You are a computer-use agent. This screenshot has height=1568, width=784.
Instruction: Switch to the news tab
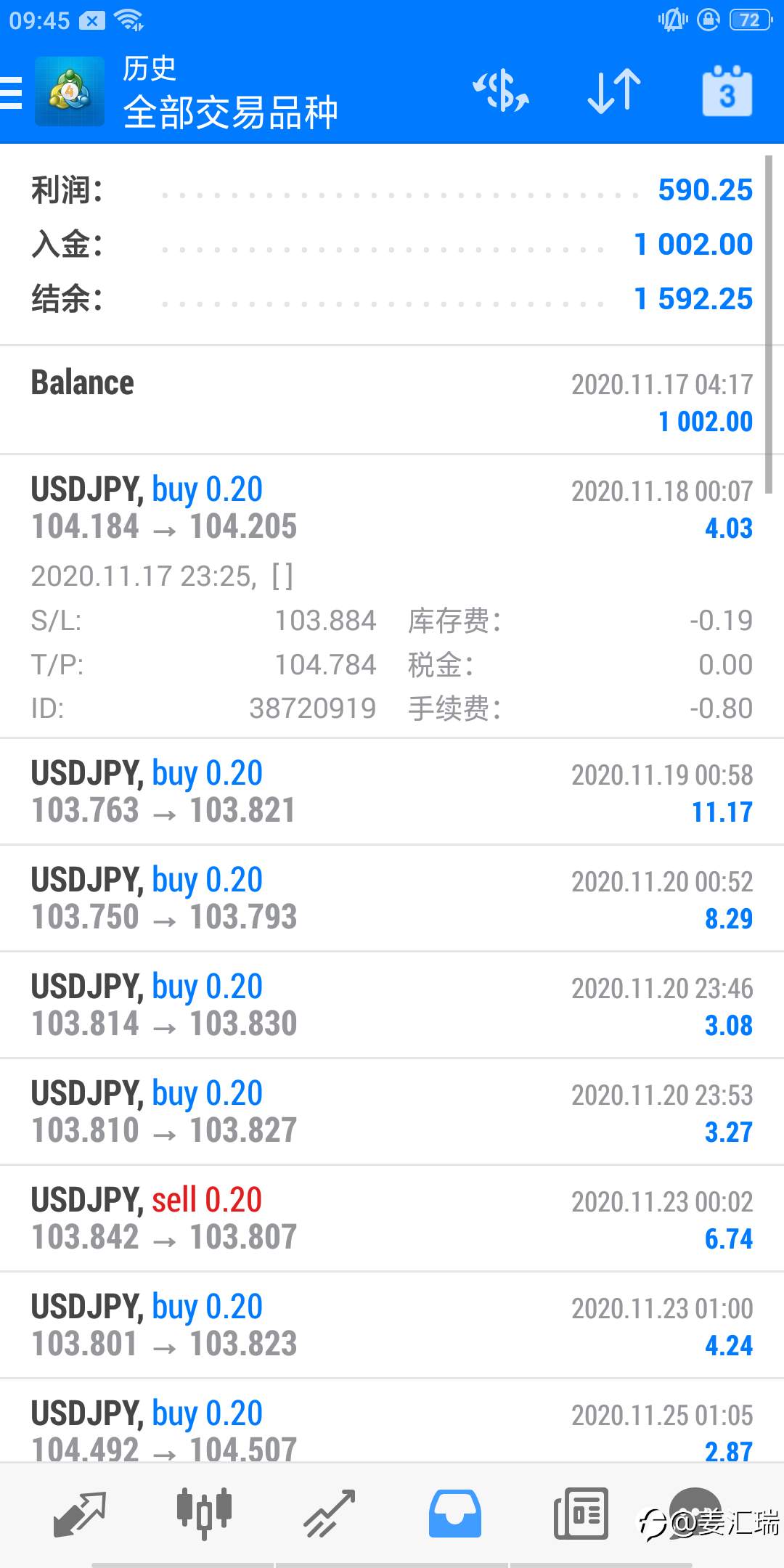(581, 1514)
